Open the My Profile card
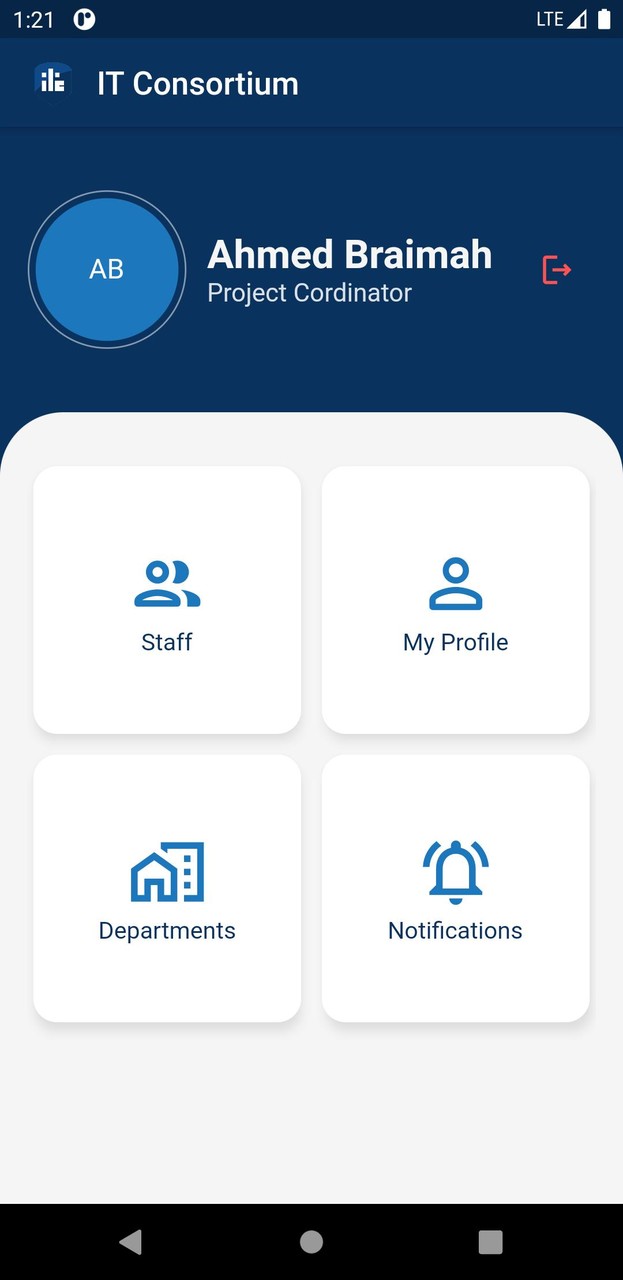This screenshot has width=623, height=1280. pos(455,600)
